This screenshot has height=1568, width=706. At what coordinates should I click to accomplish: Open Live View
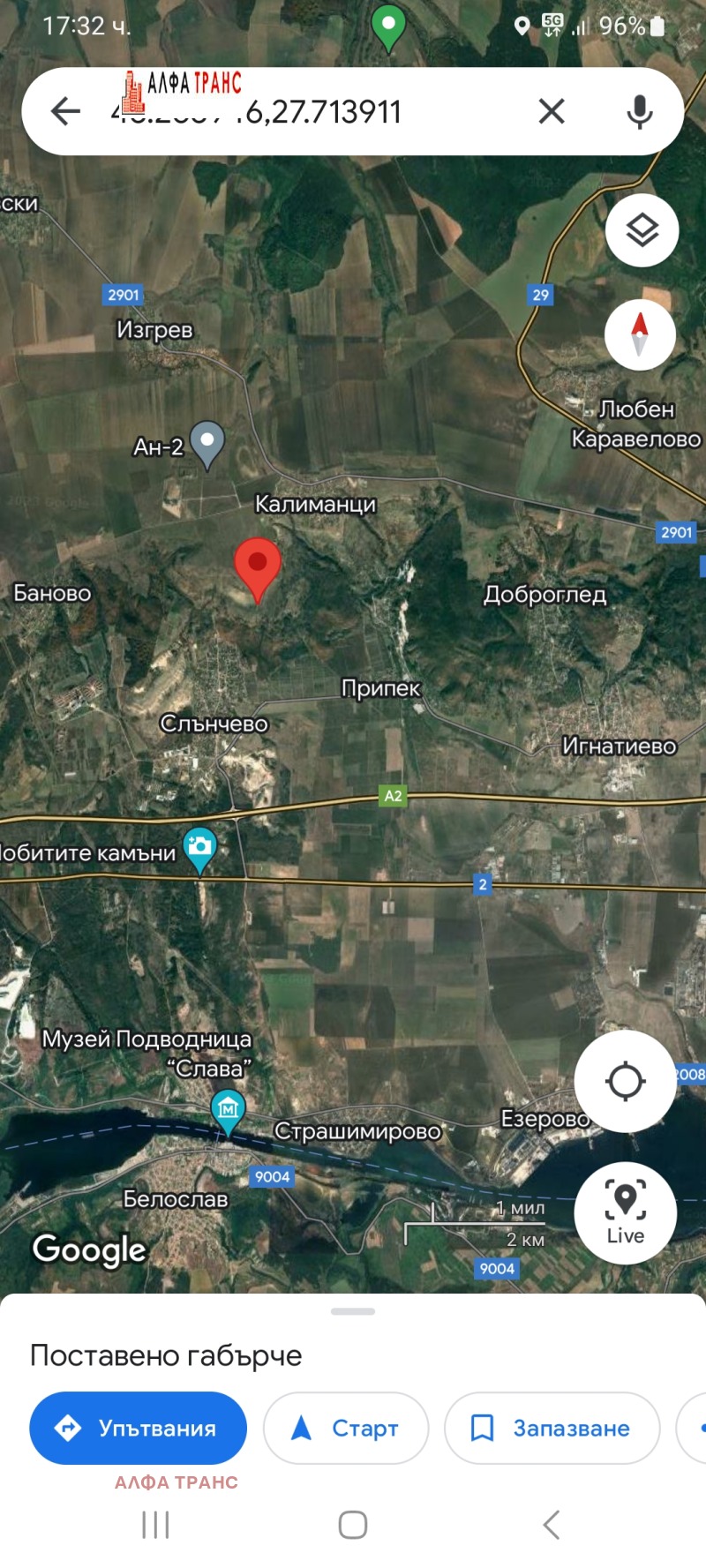625,1212
